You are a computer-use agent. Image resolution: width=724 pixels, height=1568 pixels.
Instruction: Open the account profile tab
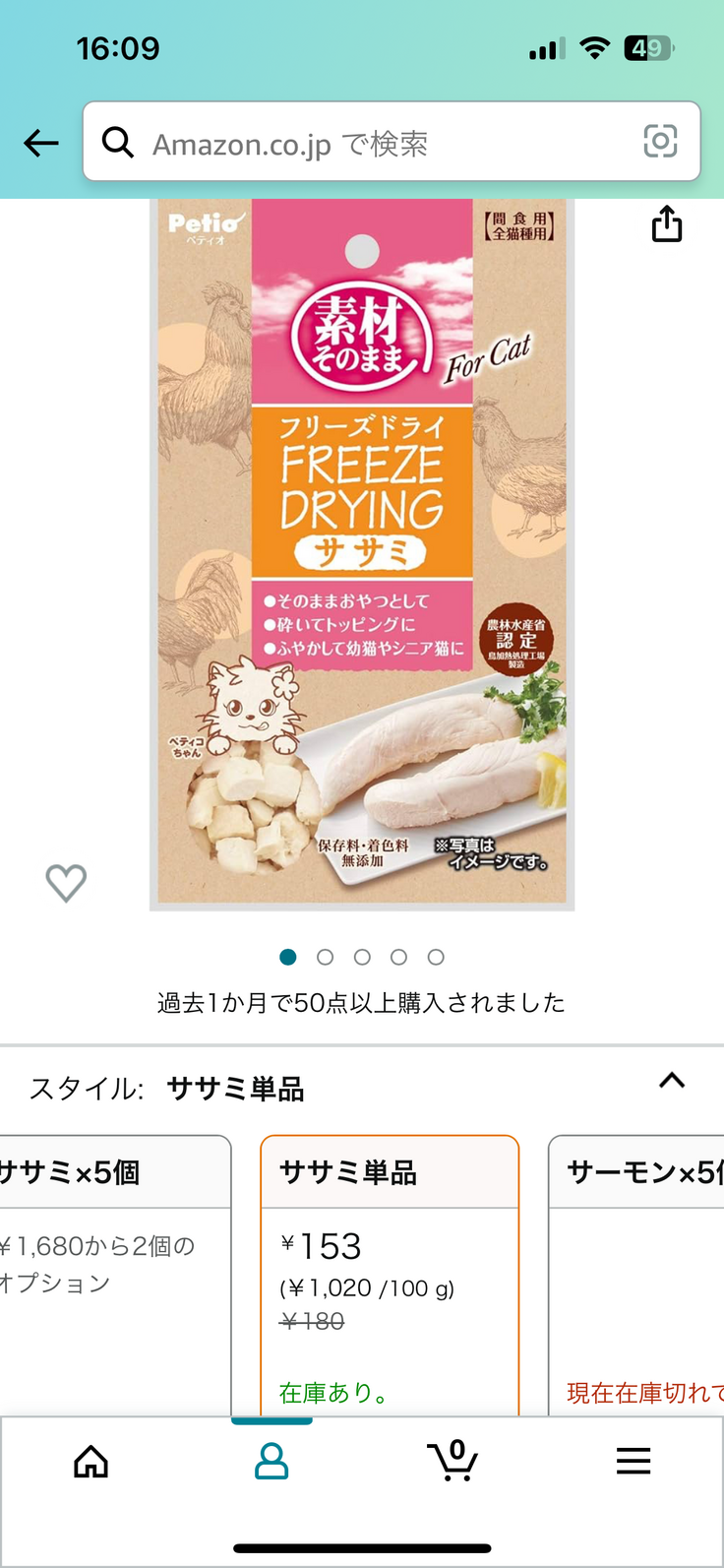(271, 1462)
